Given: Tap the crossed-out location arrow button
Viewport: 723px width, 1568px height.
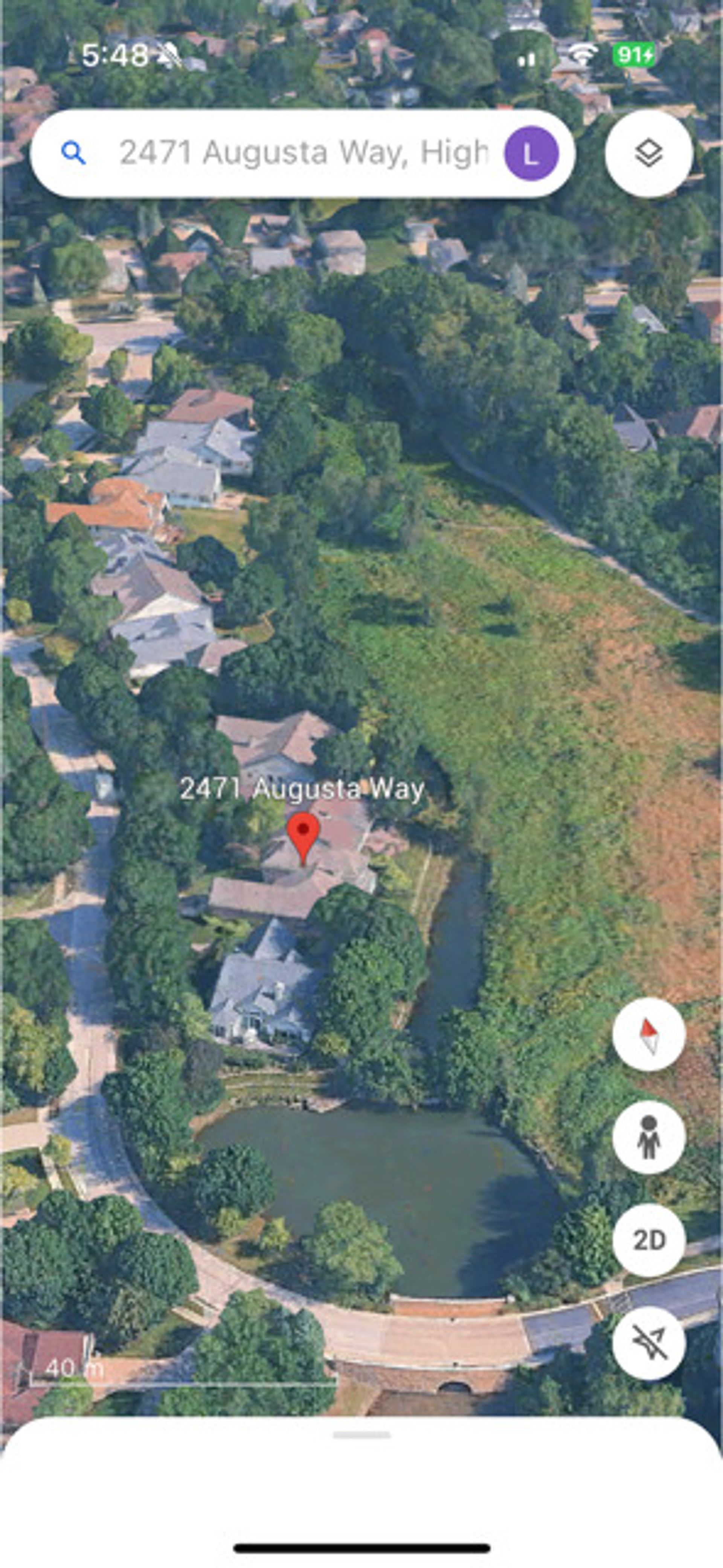Looking at the screenshot, I should [649, 1343].
